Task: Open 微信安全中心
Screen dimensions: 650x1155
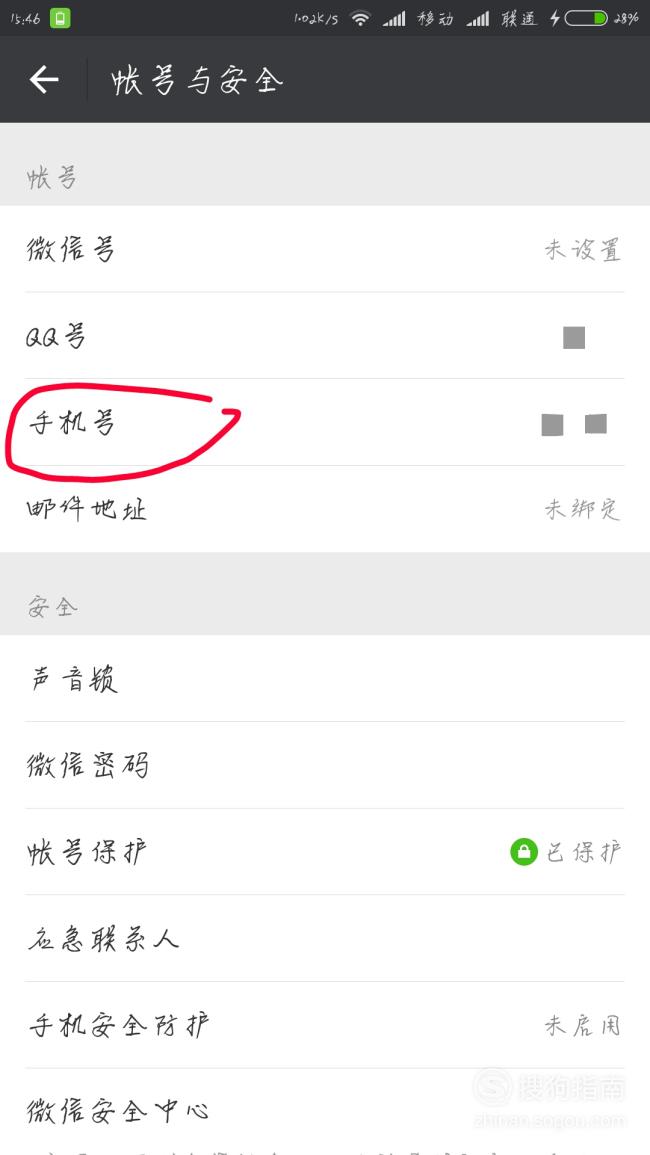Action: [325, 1111]
